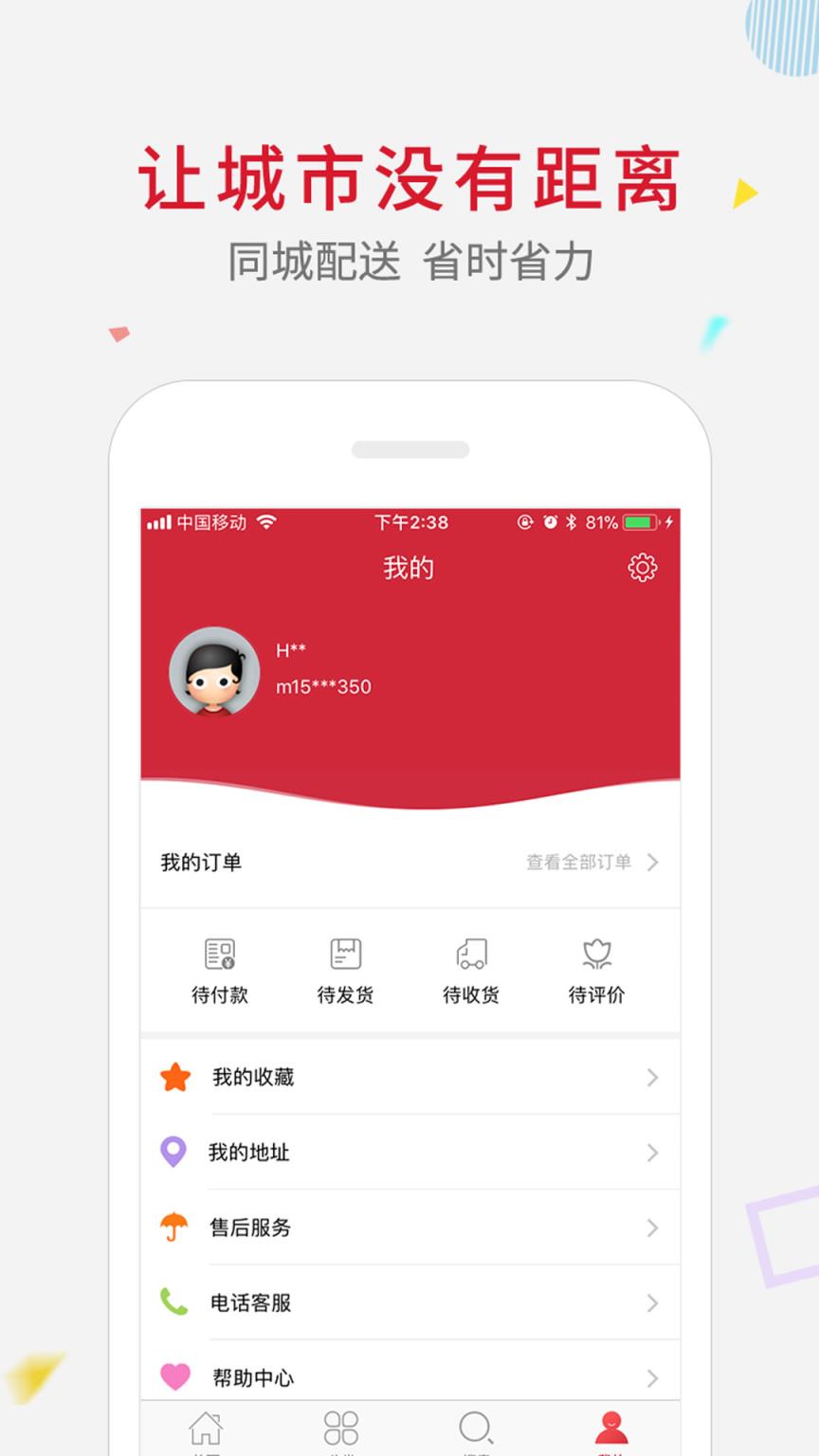
Task: Expand the 售后服务 row chevron
Action: pyautogui.click(x=651, y=1228)
